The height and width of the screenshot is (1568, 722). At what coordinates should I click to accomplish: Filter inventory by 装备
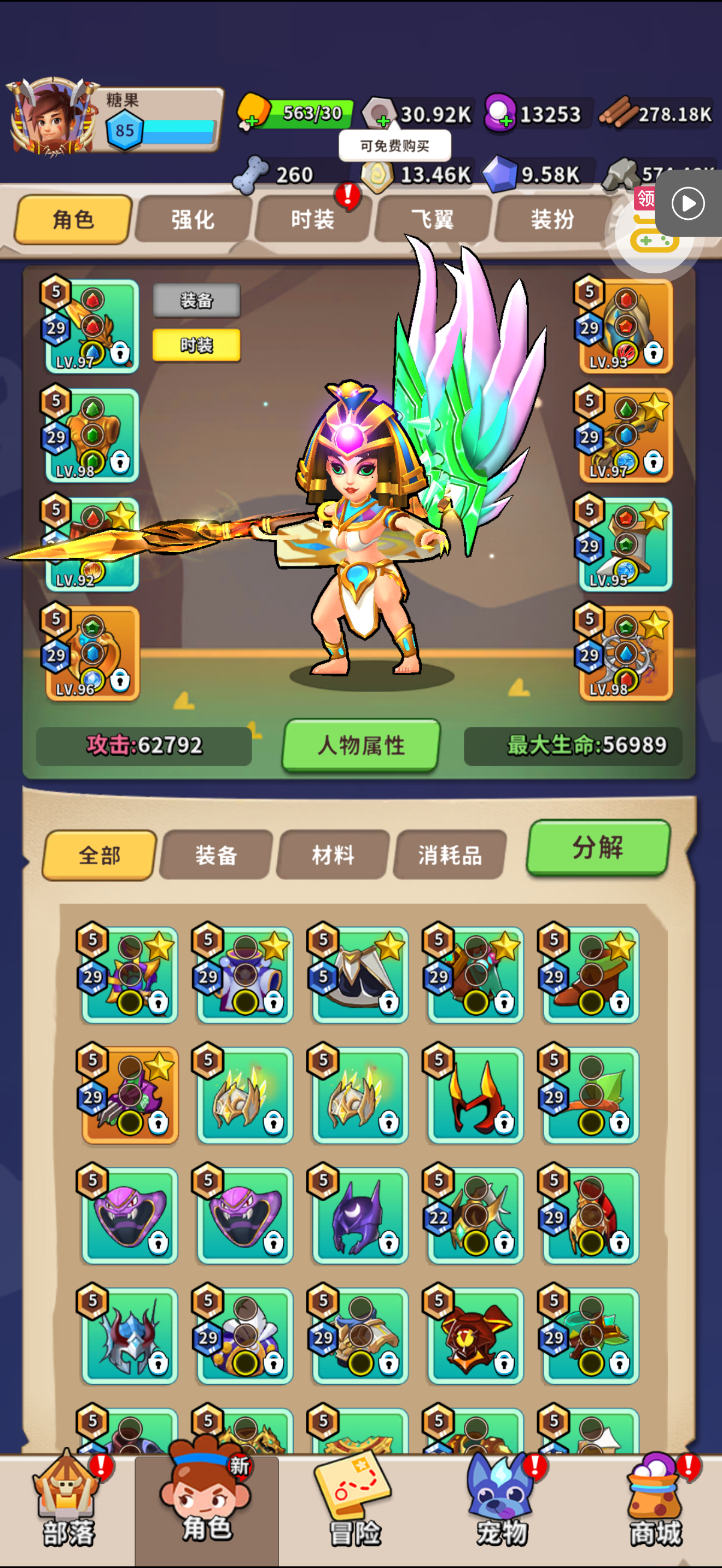point(216,855)
